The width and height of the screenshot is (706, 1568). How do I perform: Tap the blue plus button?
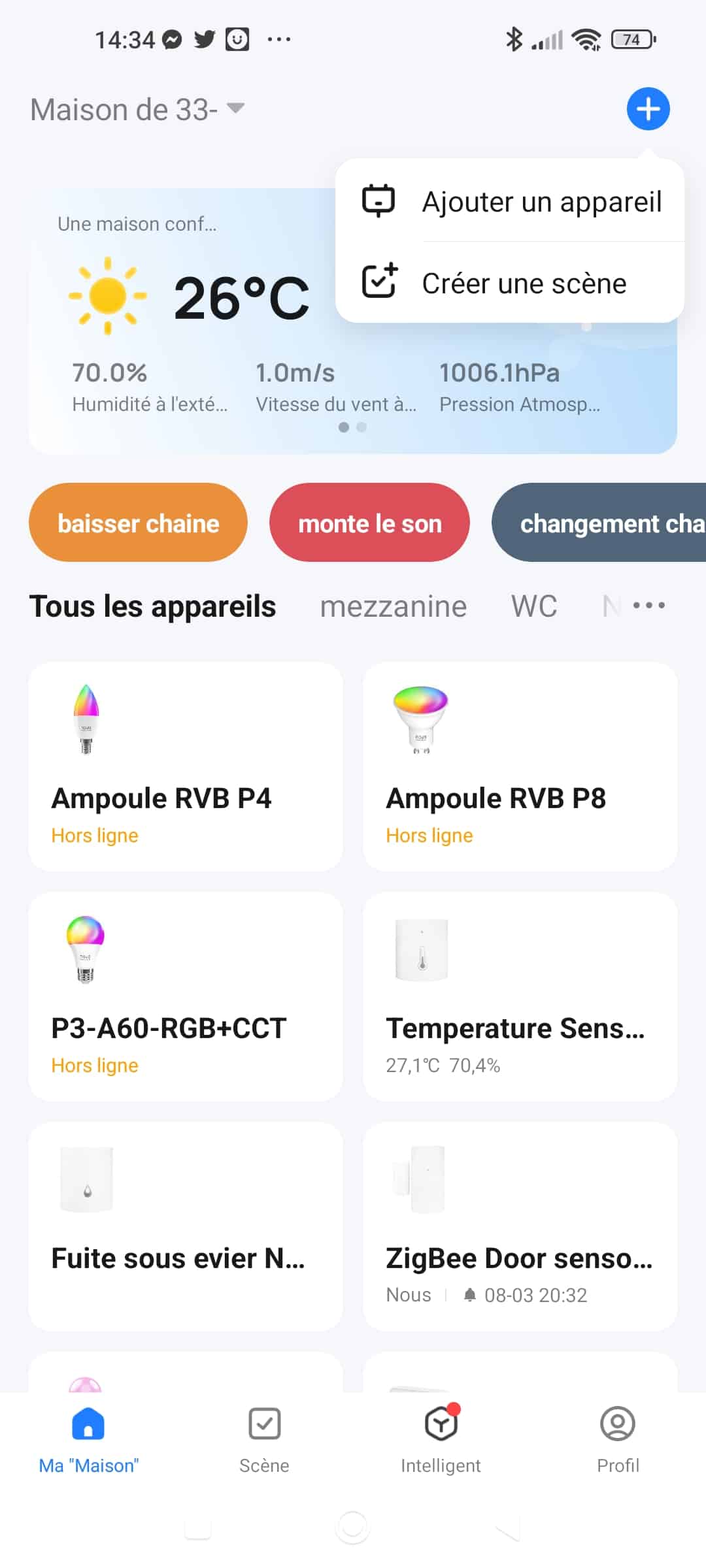tap(648, 108)
